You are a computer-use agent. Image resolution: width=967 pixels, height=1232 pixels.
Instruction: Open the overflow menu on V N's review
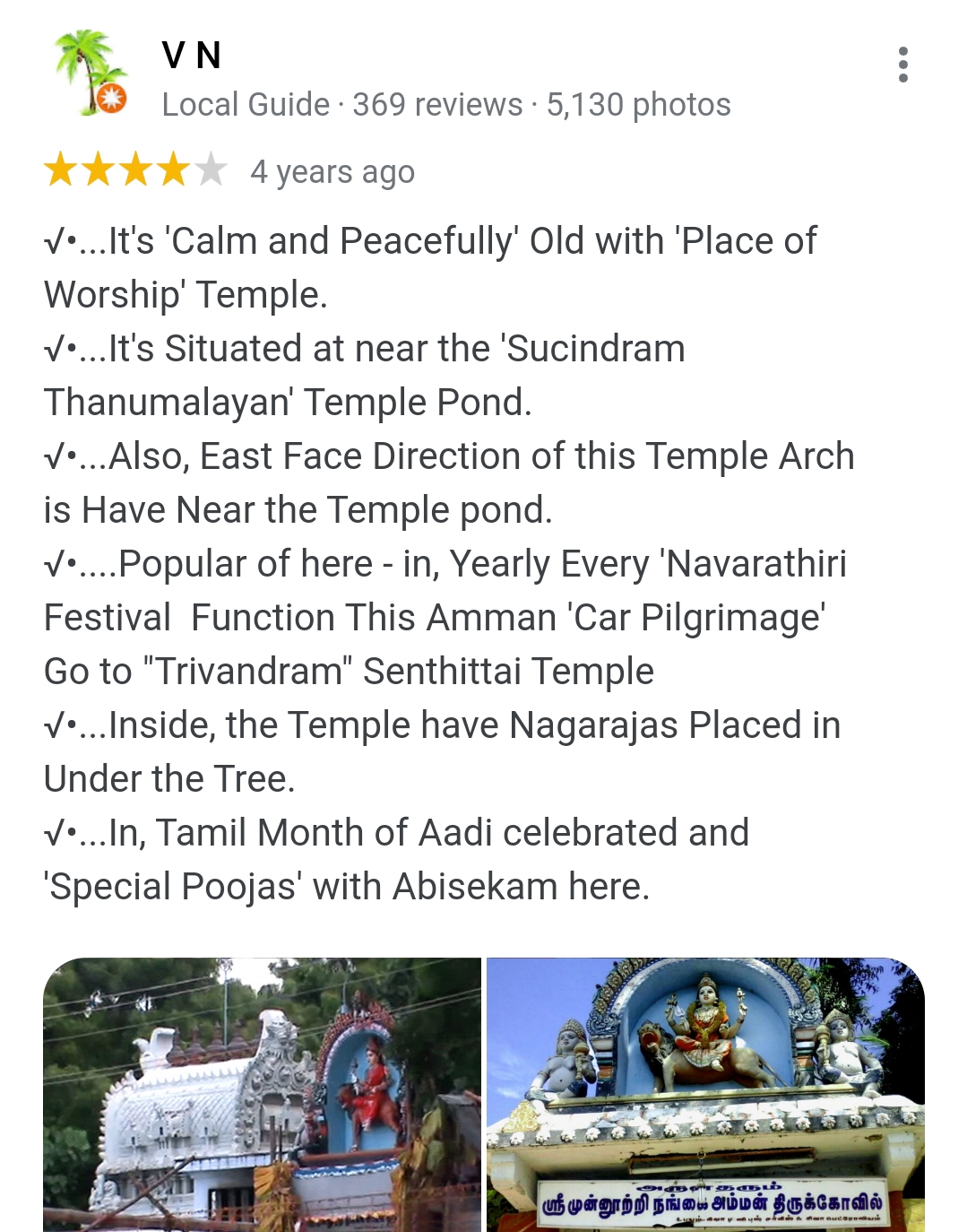point(902,65)
